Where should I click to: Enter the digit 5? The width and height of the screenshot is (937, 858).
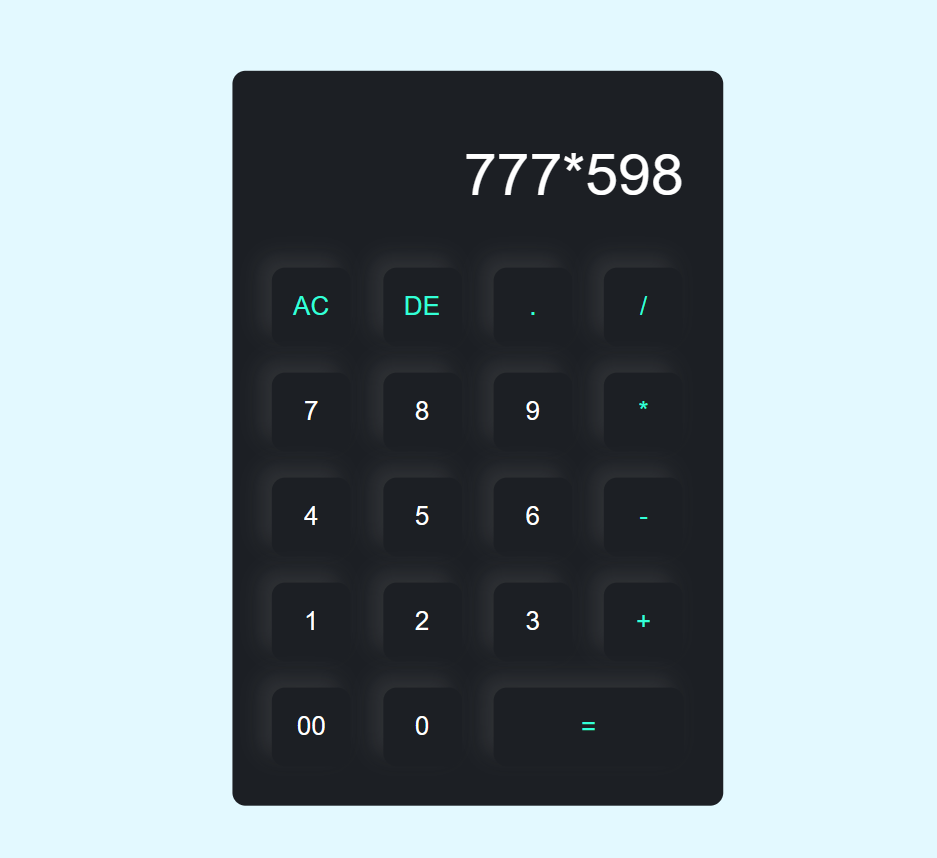coord(422,516)
